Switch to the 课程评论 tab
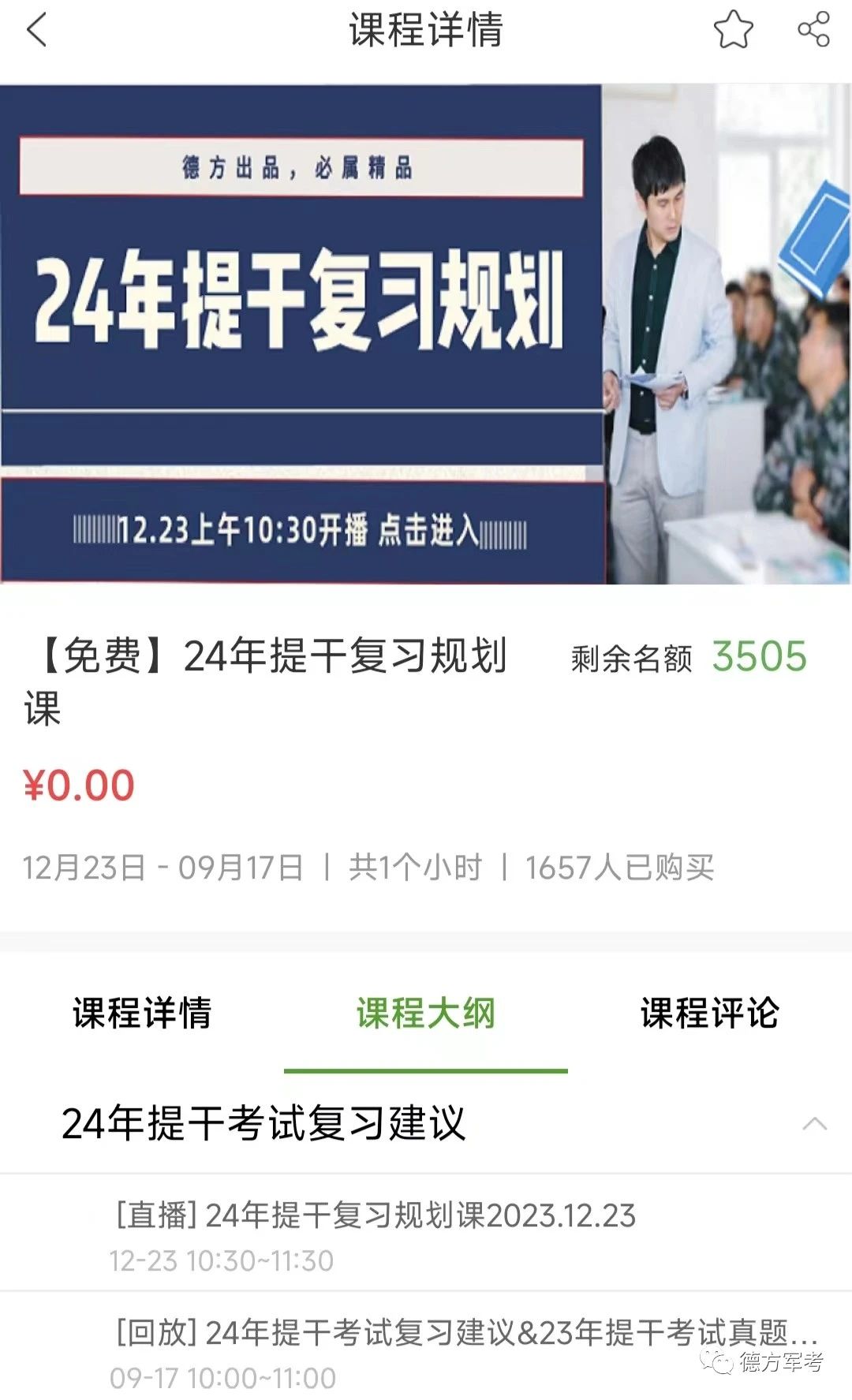 pos(709,1014)
